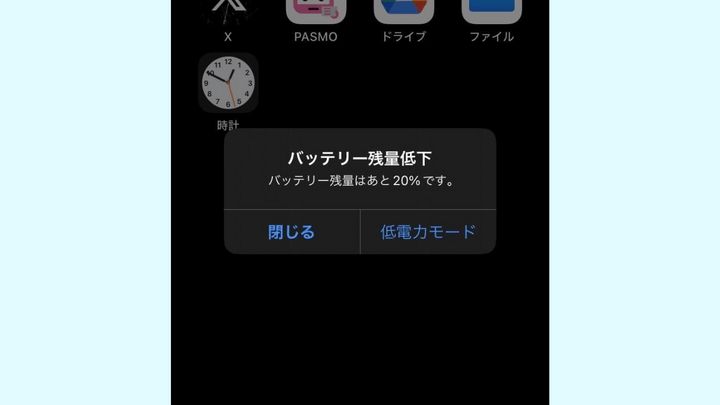This screenshot has width=720, height=405.
Task: Open the ファイル app
Action: [491, 11]
